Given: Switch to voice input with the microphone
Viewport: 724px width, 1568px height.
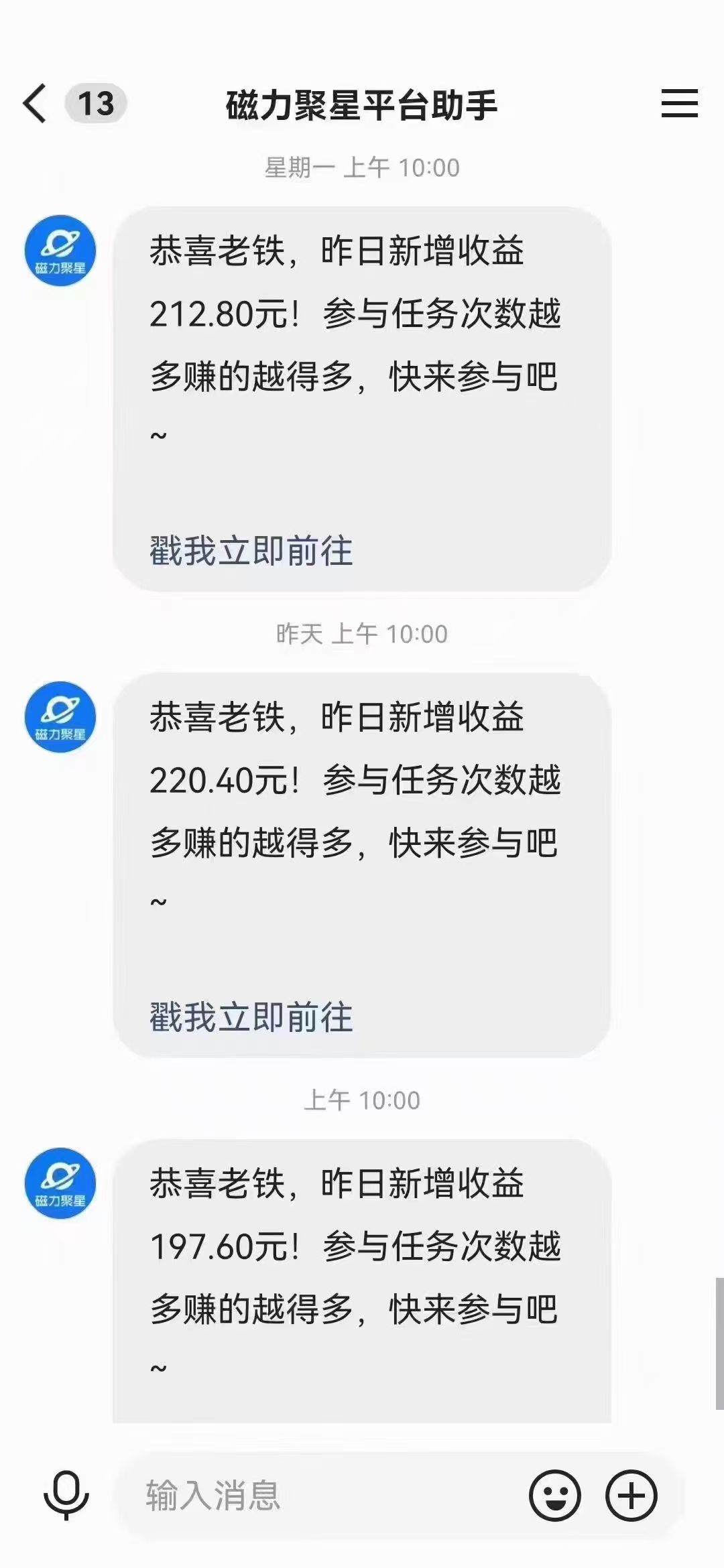Looking at the screenshot, I should [66, 1496].
